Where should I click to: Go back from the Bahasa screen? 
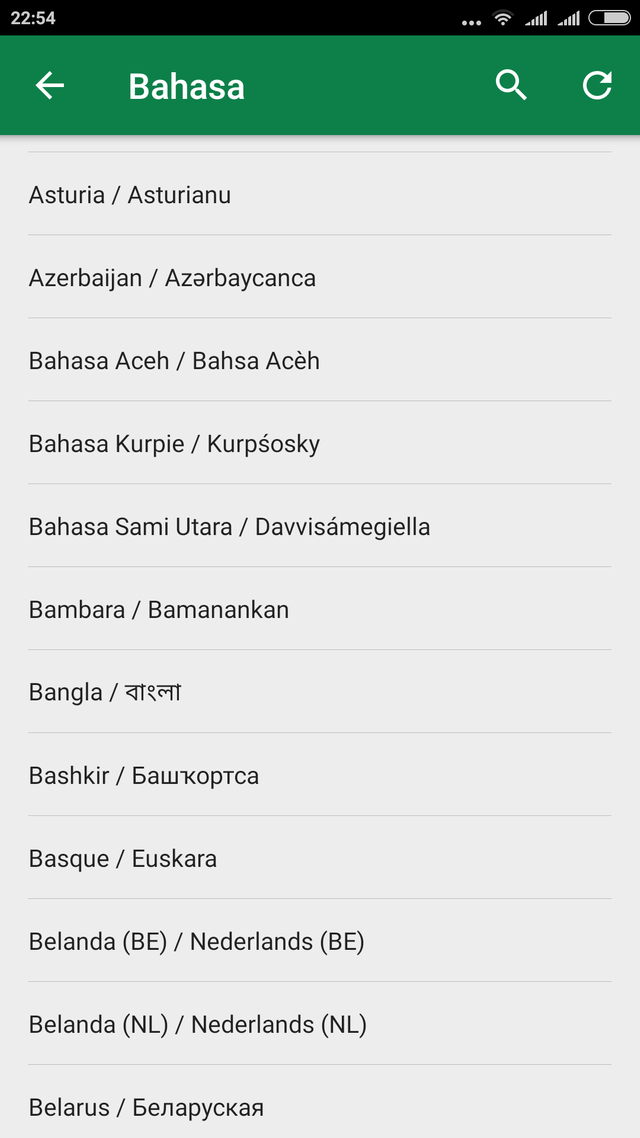tap(50, 86)
